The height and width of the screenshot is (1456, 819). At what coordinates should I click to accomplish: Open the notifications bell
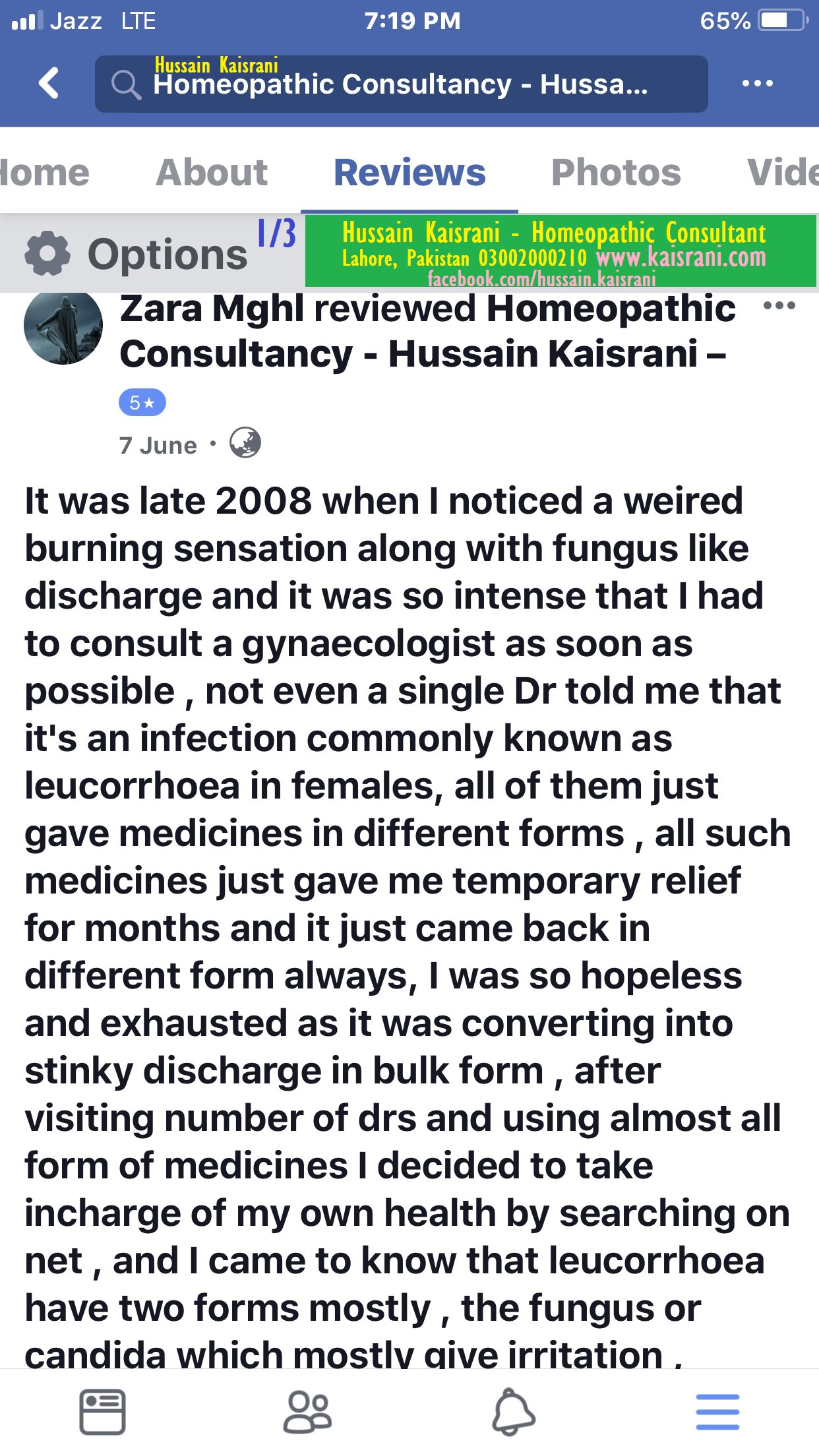[513, 1412]
